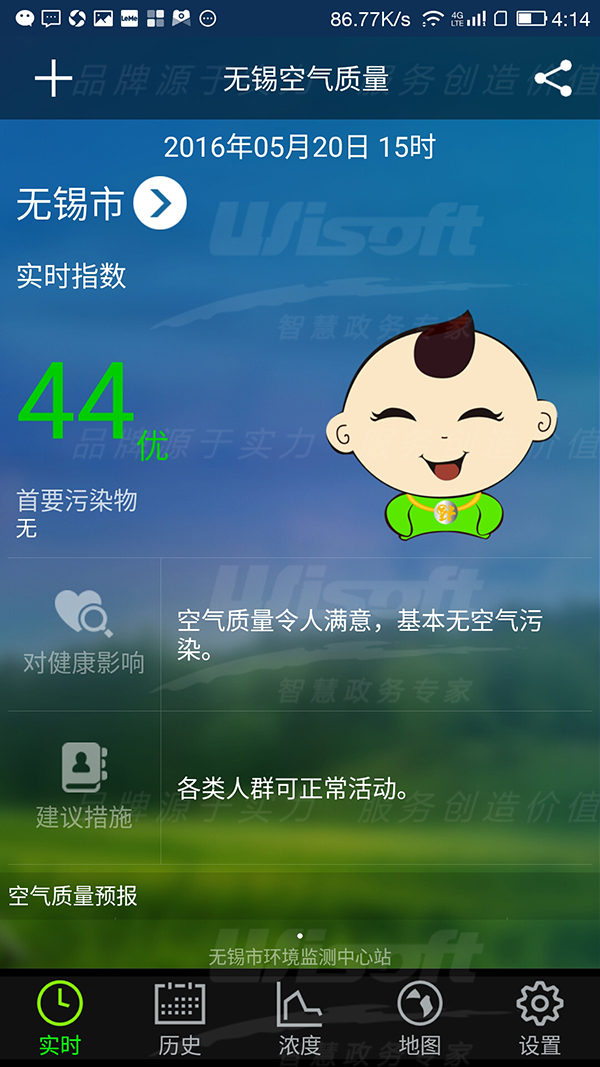Share the Wuxi air quality report

click(553, 79)
